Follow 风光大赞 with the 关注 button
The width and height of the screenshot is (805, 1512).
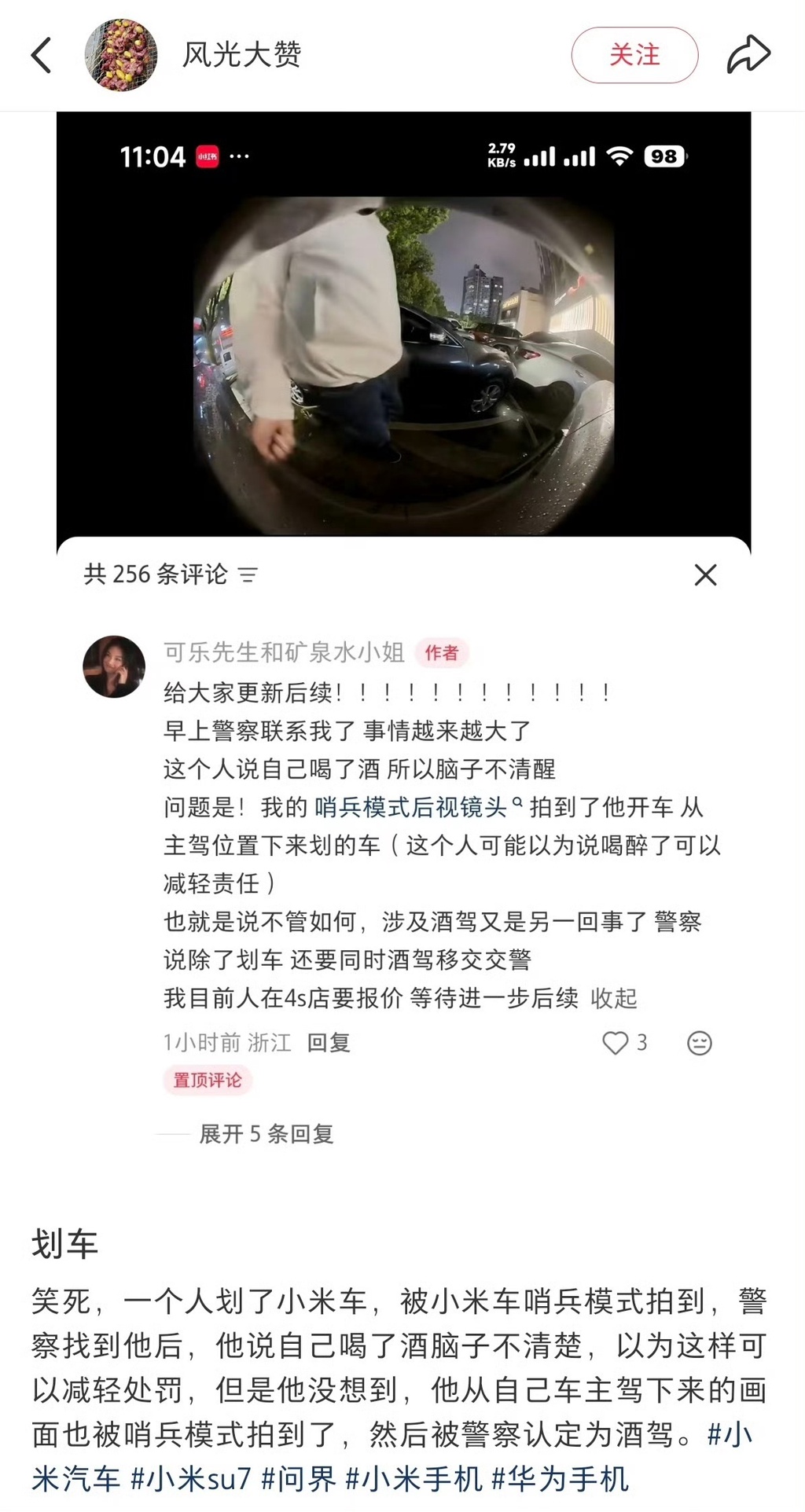[634, 55]
